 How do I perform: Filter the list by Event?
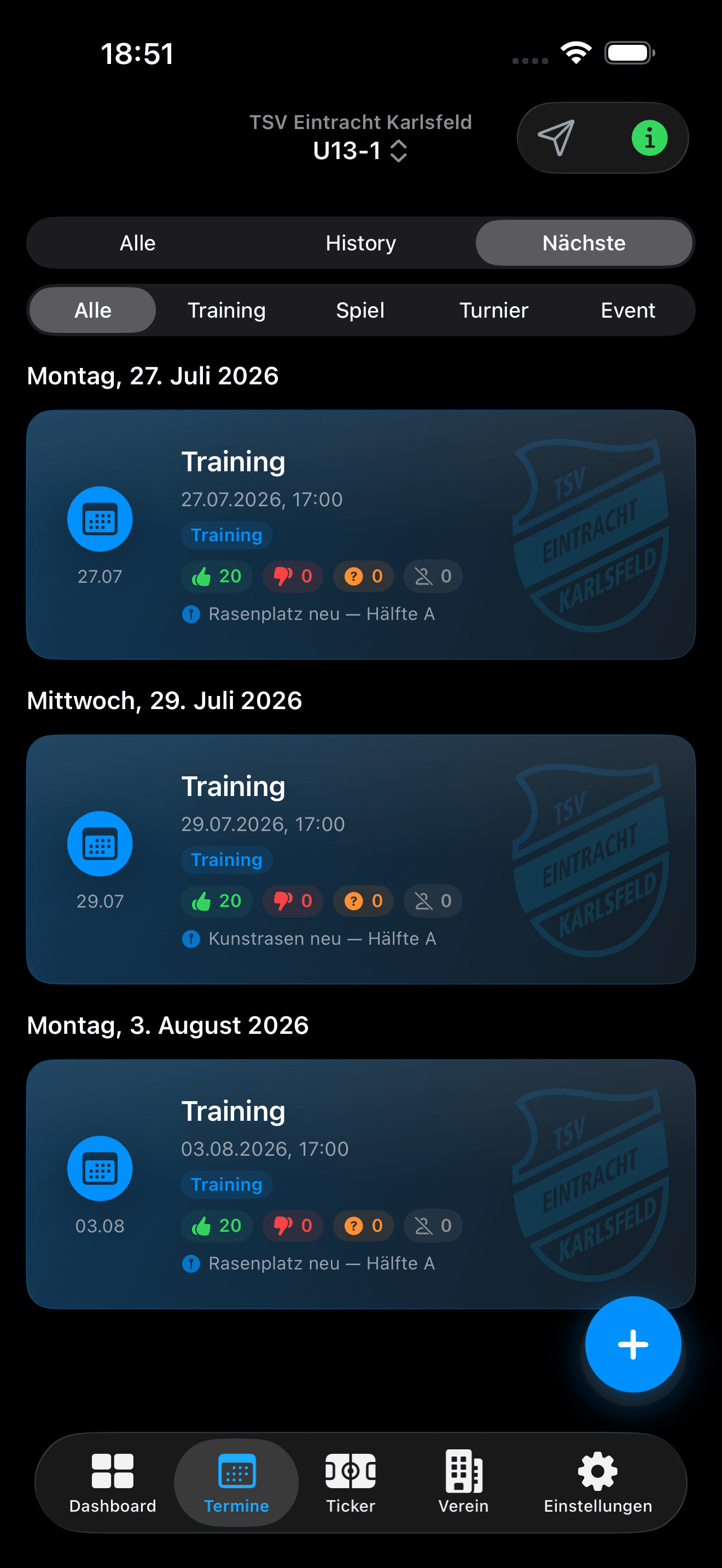tap(627, 311)
